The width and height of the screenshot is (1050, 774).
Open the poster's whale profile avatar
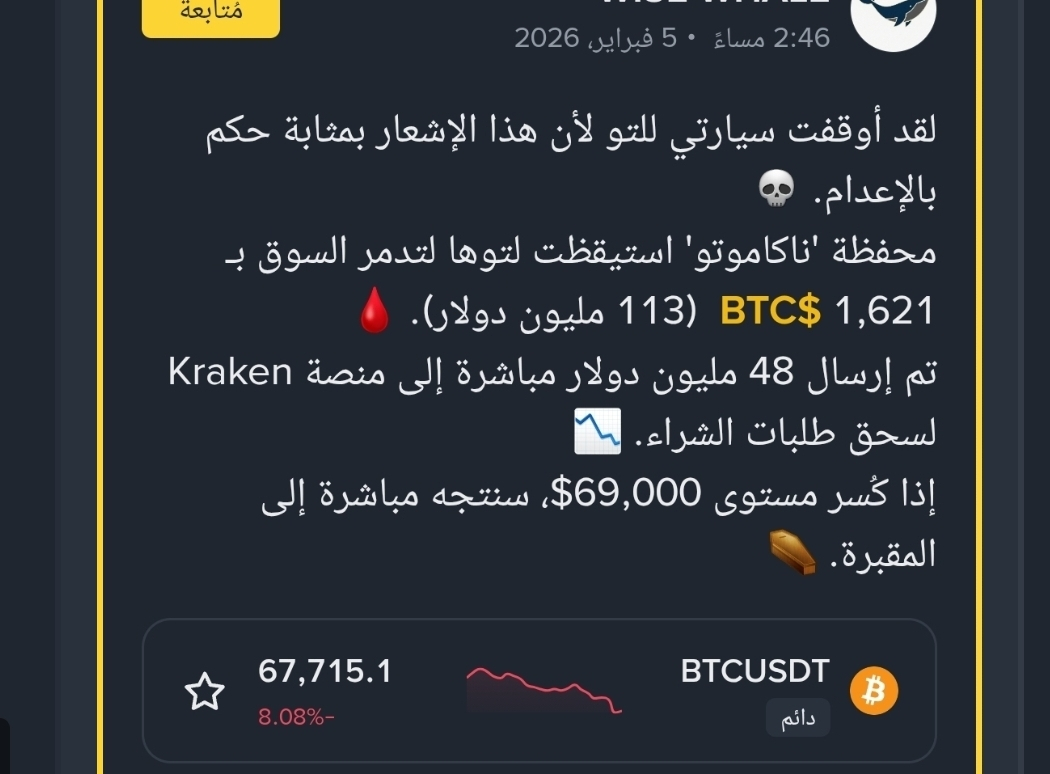892,18
